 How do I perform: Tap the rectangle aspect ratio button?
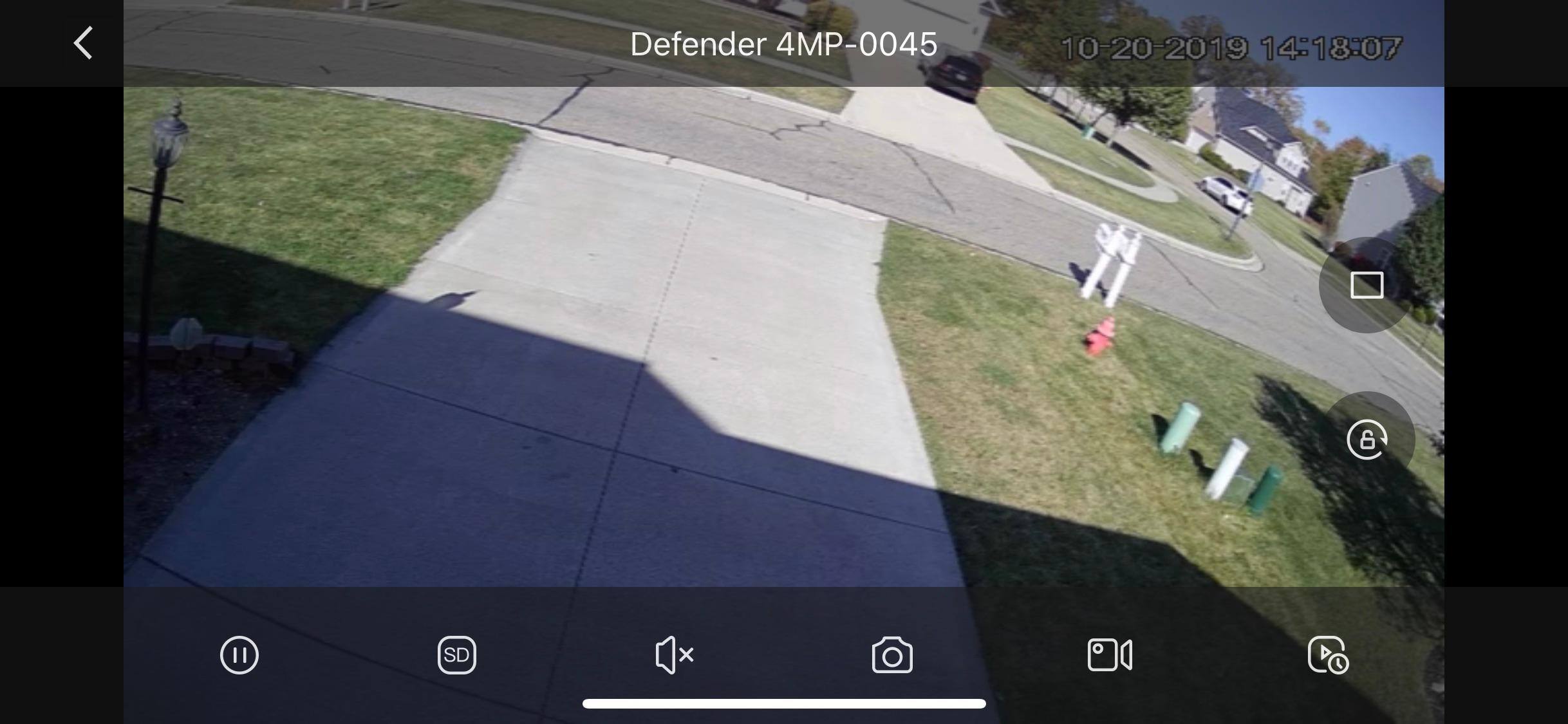coord(1367,285)
